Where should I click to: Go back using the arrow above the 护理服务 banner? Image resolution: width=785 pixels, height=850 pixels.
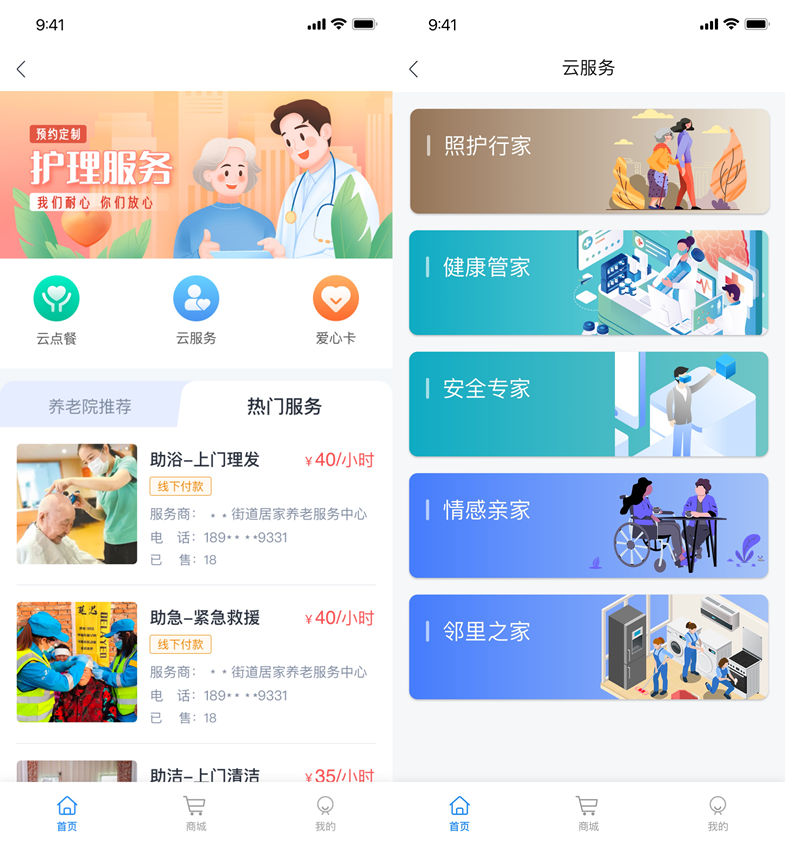point(21,69)
